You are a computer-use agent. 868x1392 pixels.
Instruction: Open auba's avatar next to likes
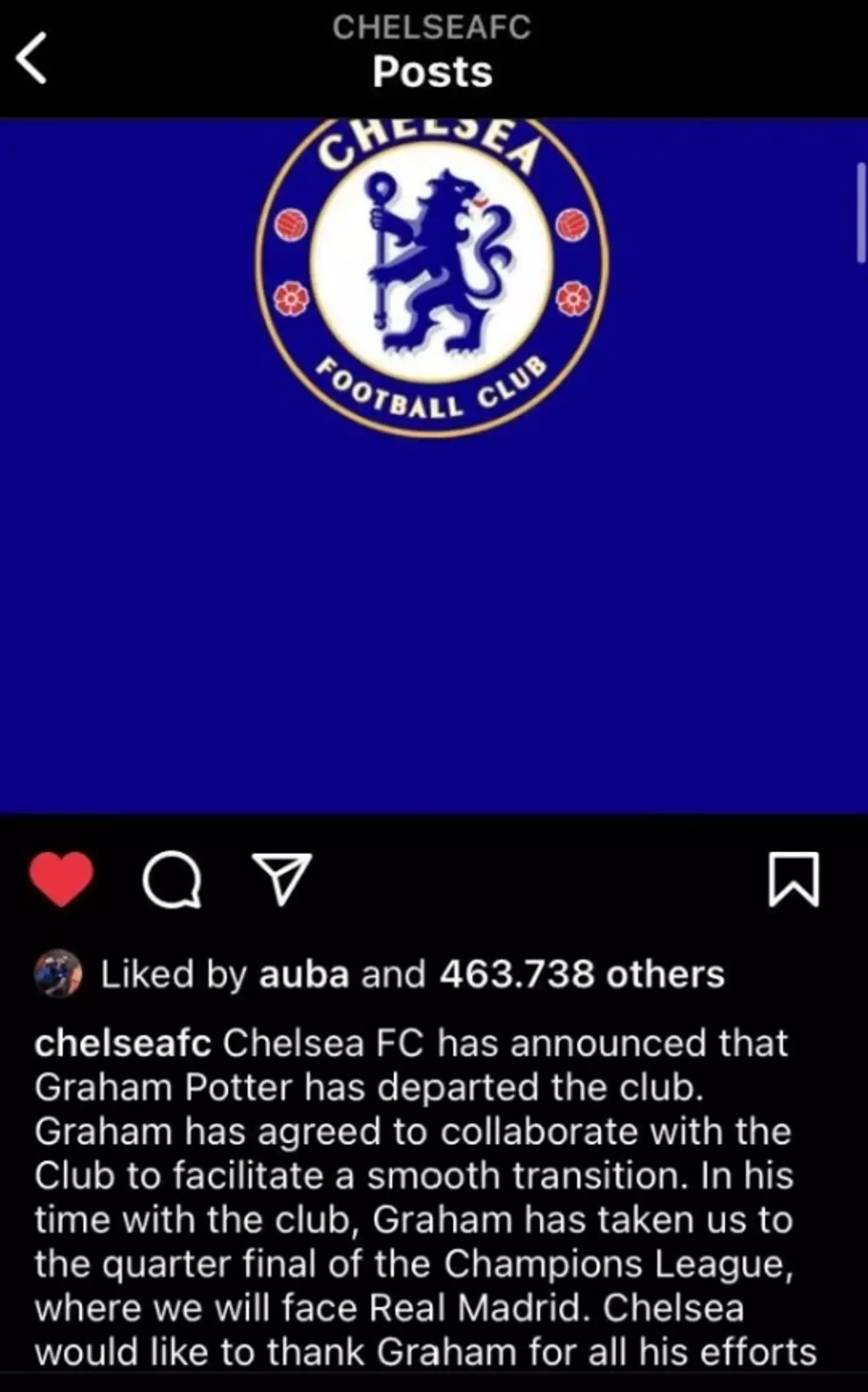tap(58, 974)
